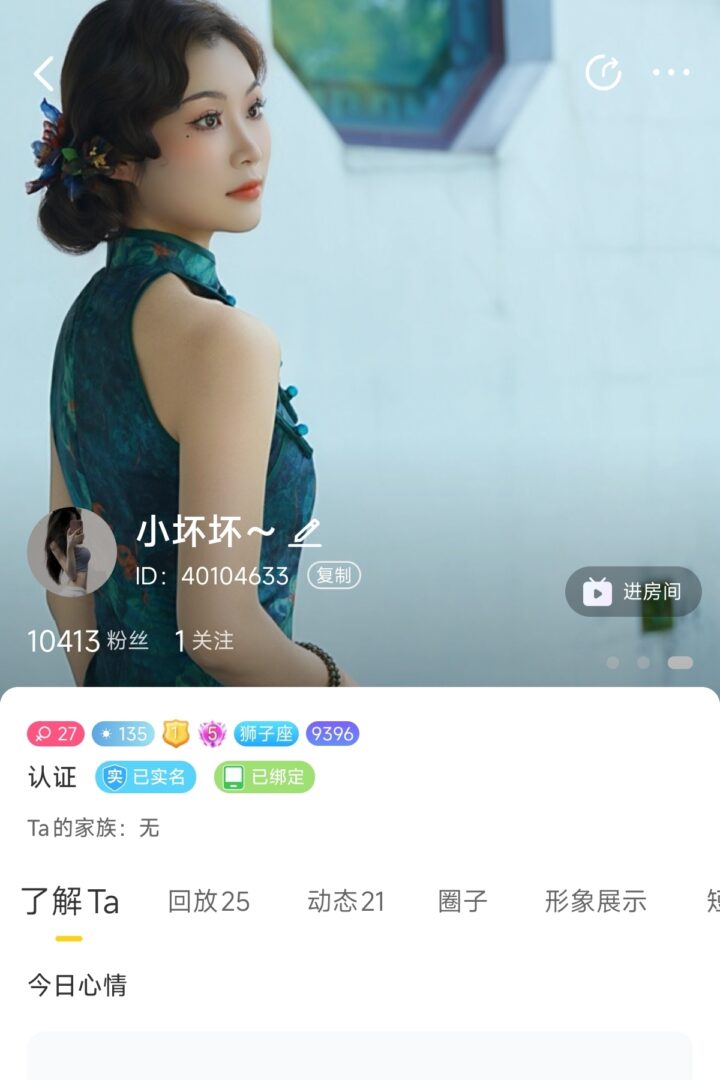Viewport: 720px width, 1080px height.
Task: Go back using the top-left arrow
Action: click(x=44, y=73)
